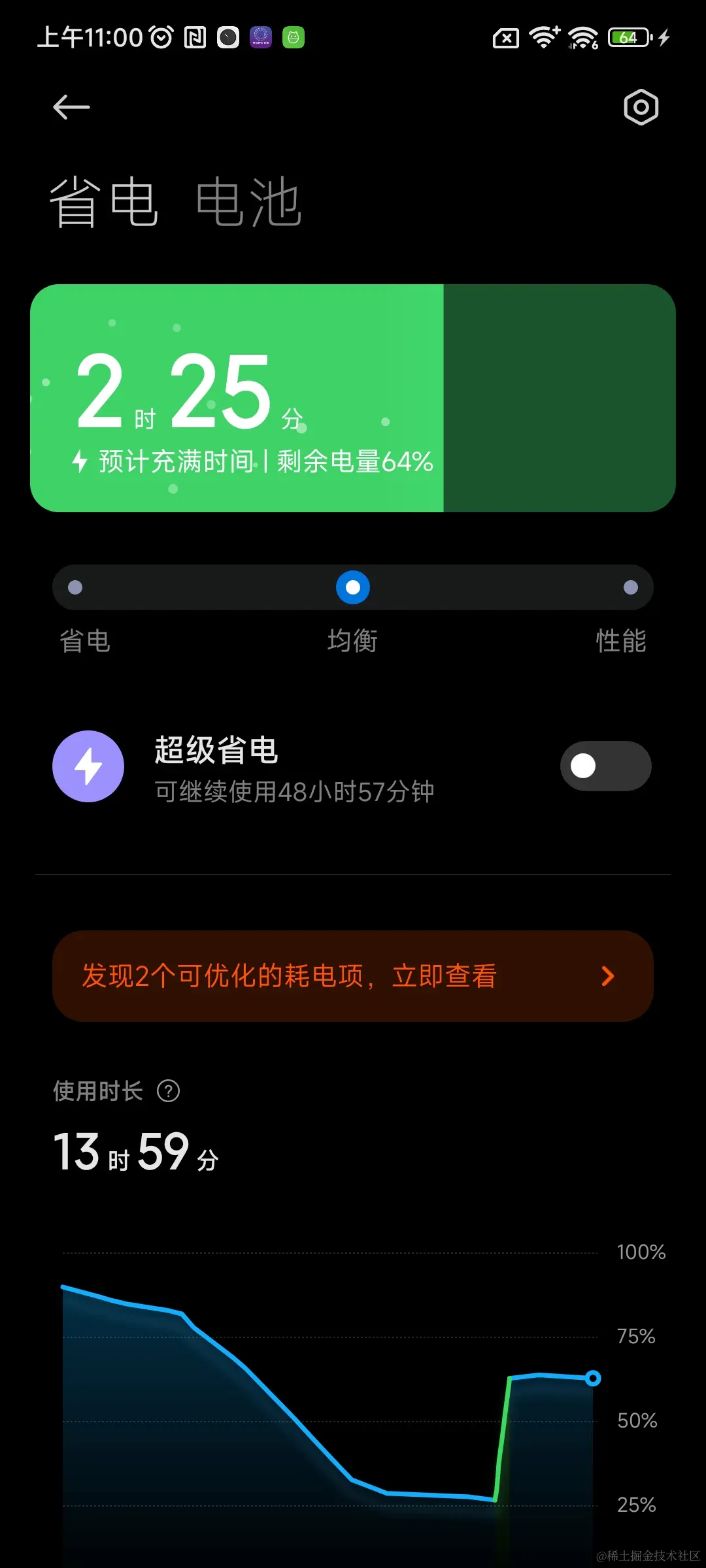Select the 省电 power mode dot
This screenshot has height=1568, width=706.
pos(74,587)
